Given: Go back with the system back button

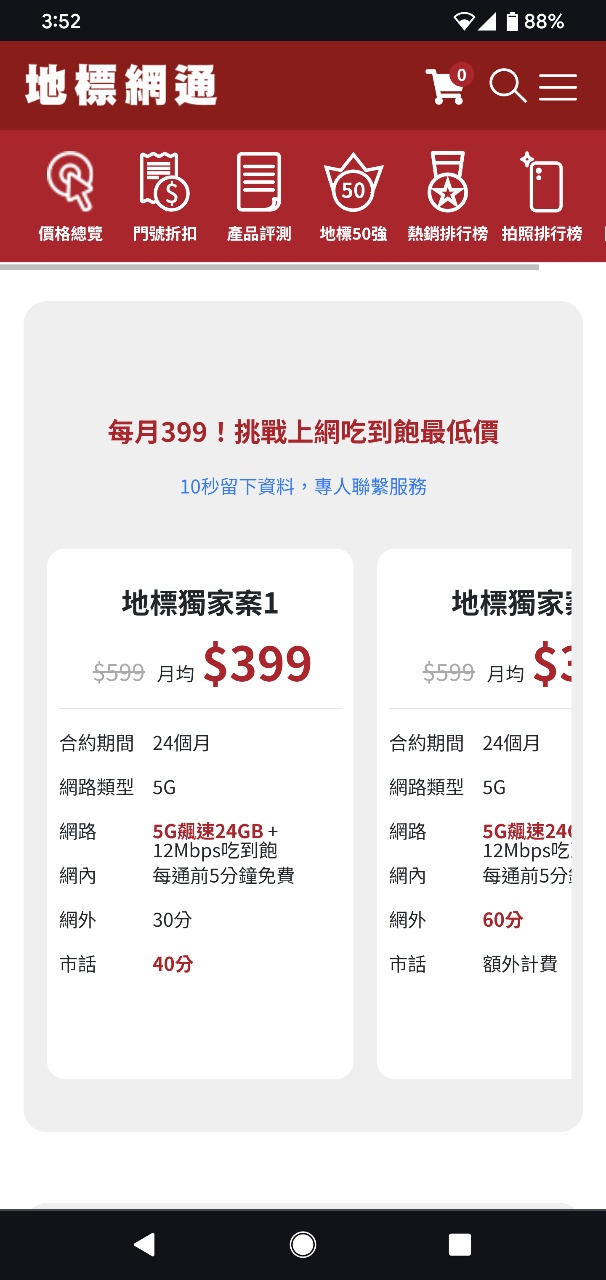Looking at the screenshot, I should (145, 1244).
